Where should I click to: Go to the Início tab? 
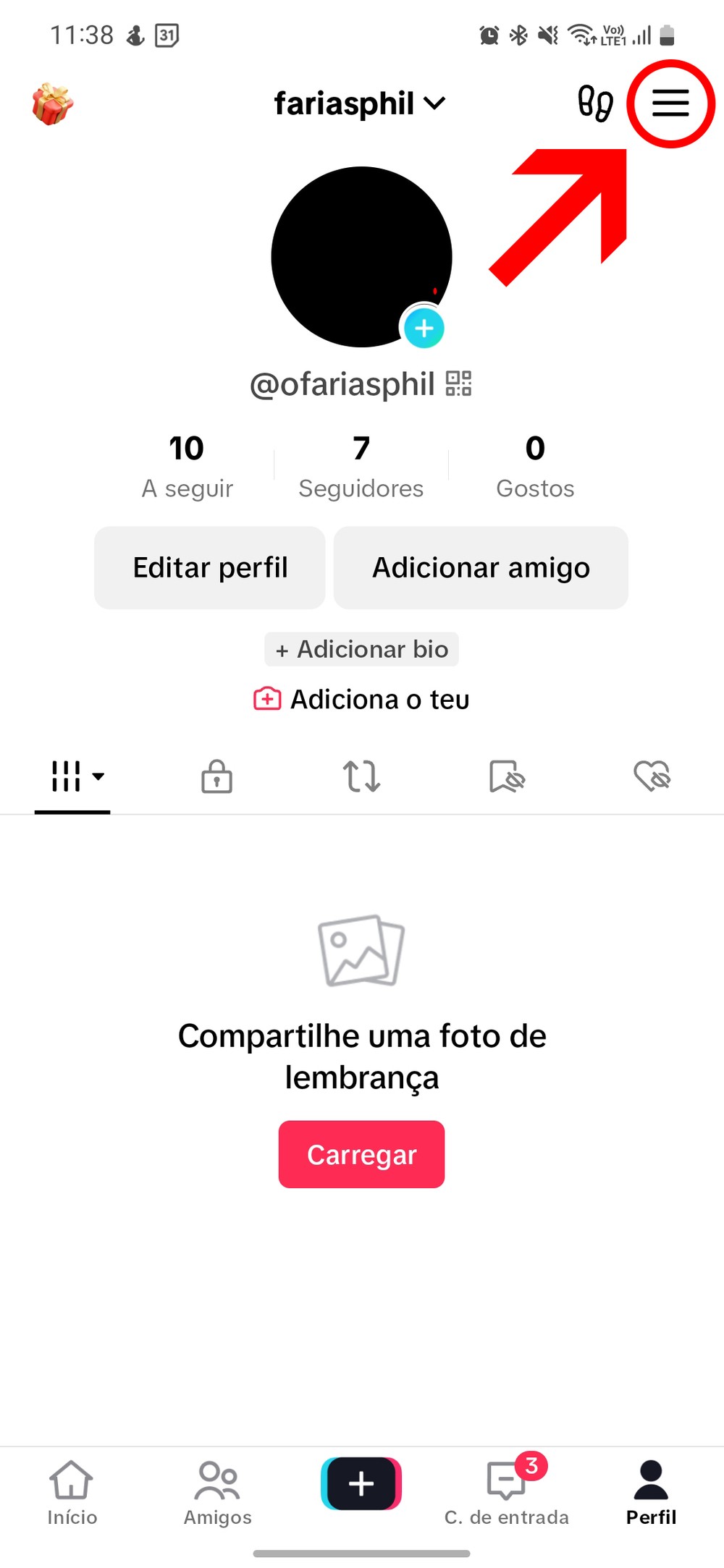[x=72, y=1493]
